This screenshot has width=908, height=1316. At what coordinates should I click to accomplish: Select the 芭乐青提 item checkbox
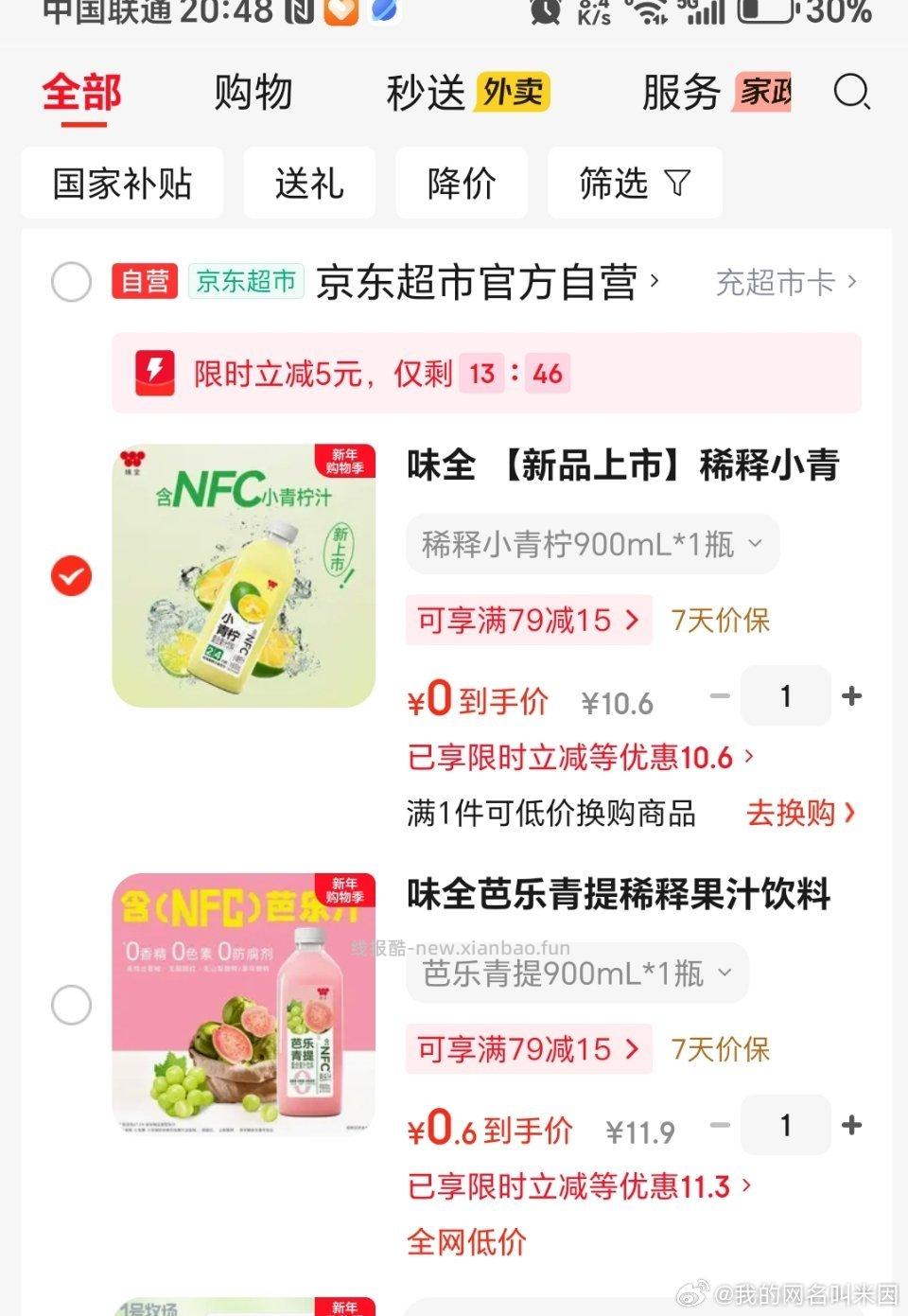[x=71, y=1006]
